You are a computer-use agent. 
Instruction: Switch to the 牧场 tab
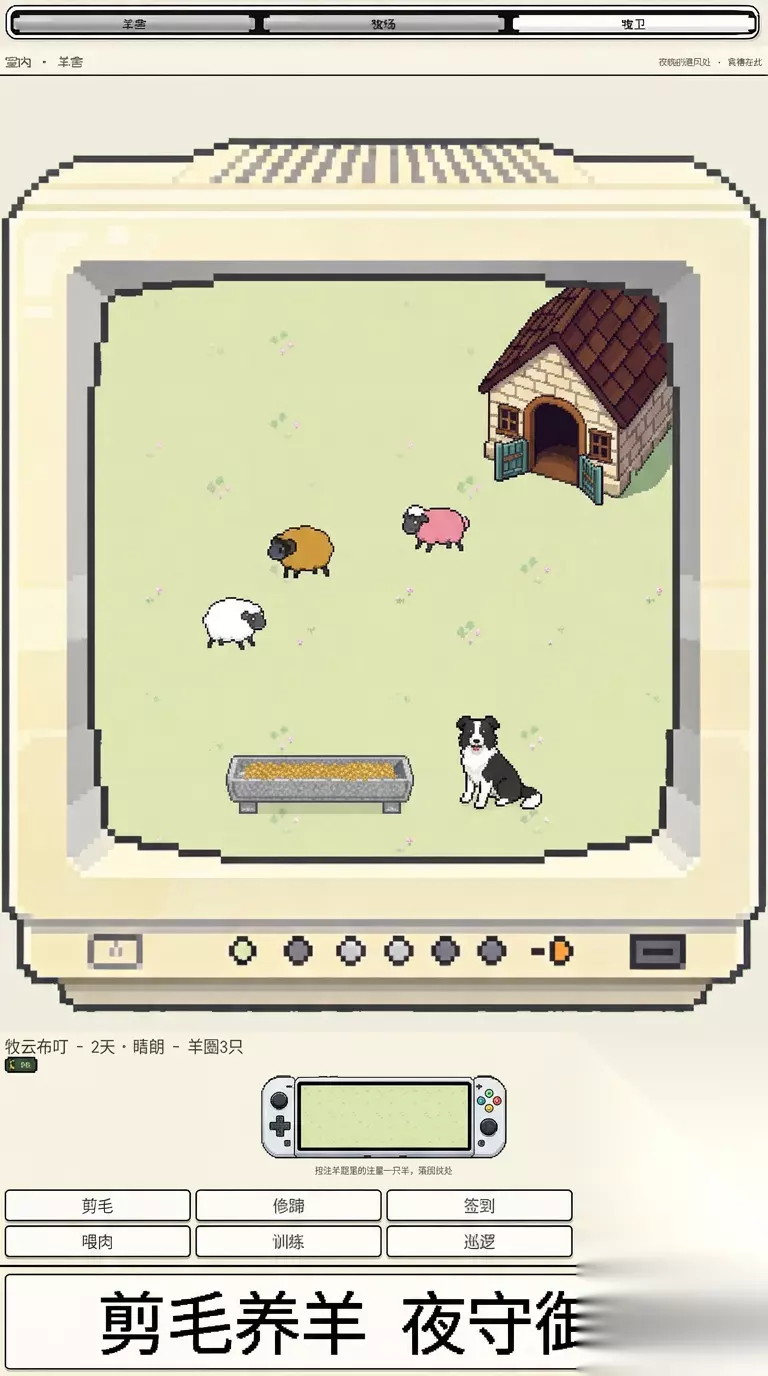click(384, 24)
